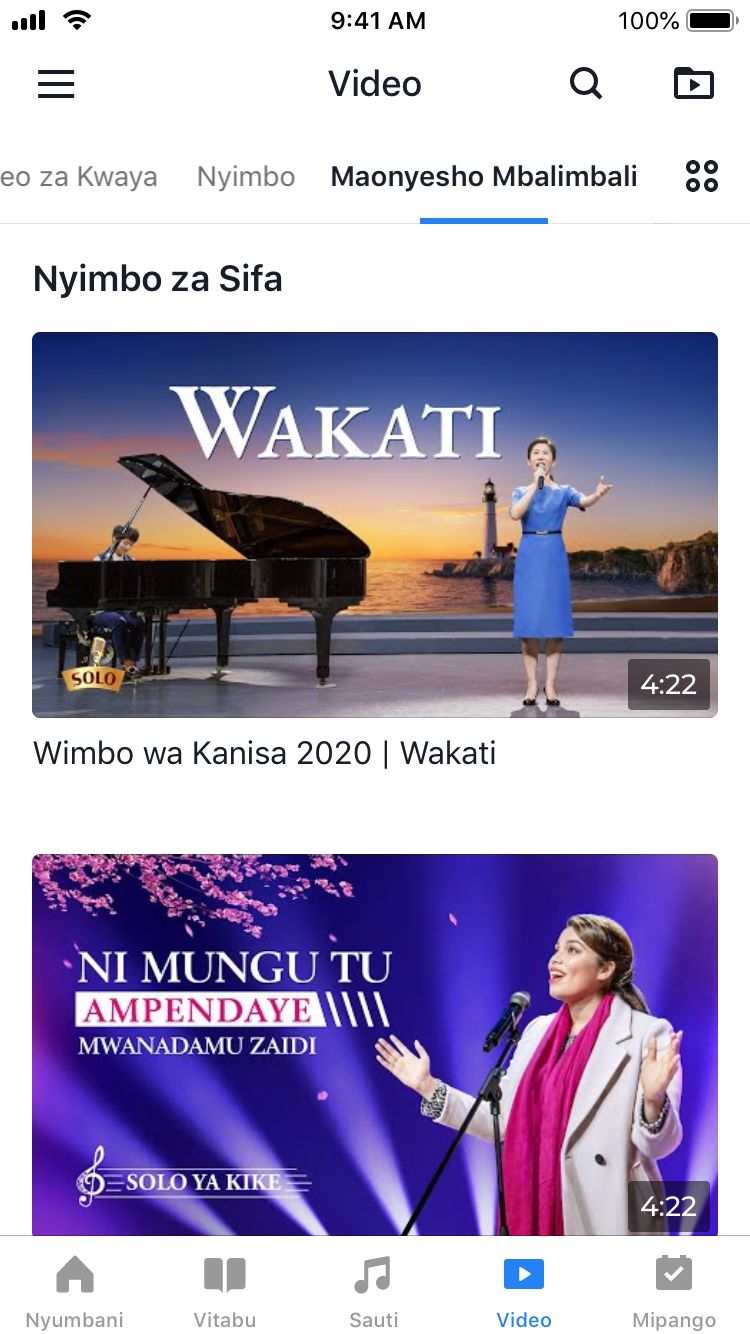
Task: Play the Wakati video thumbnail
Action: (375, 524)
